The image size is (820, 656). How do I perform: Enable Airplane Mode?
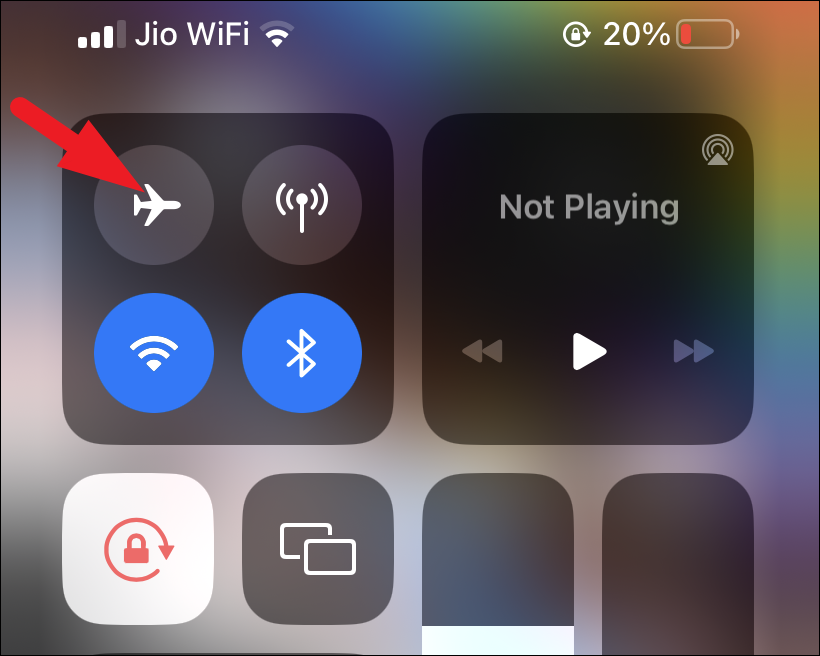(154, 206)
